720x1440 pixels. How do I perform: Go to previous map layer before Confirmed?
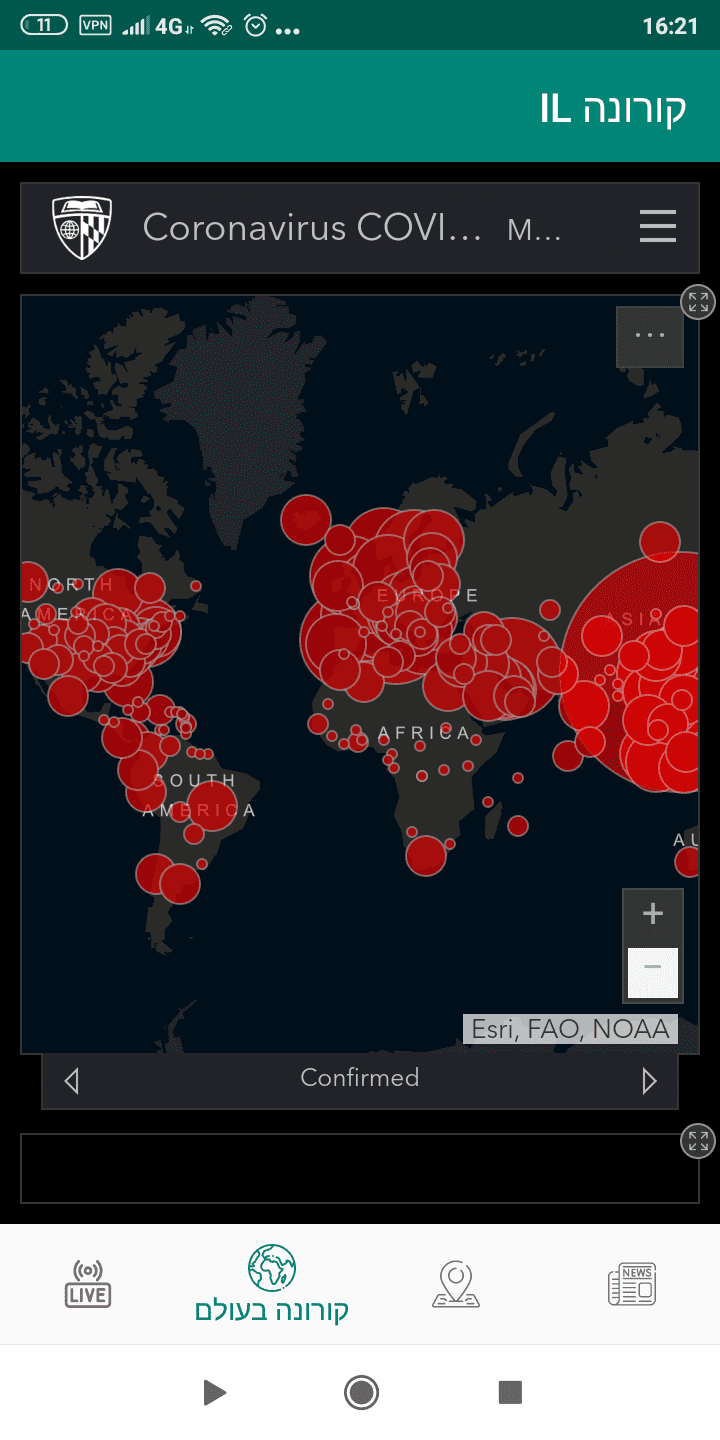(71, 1081)
